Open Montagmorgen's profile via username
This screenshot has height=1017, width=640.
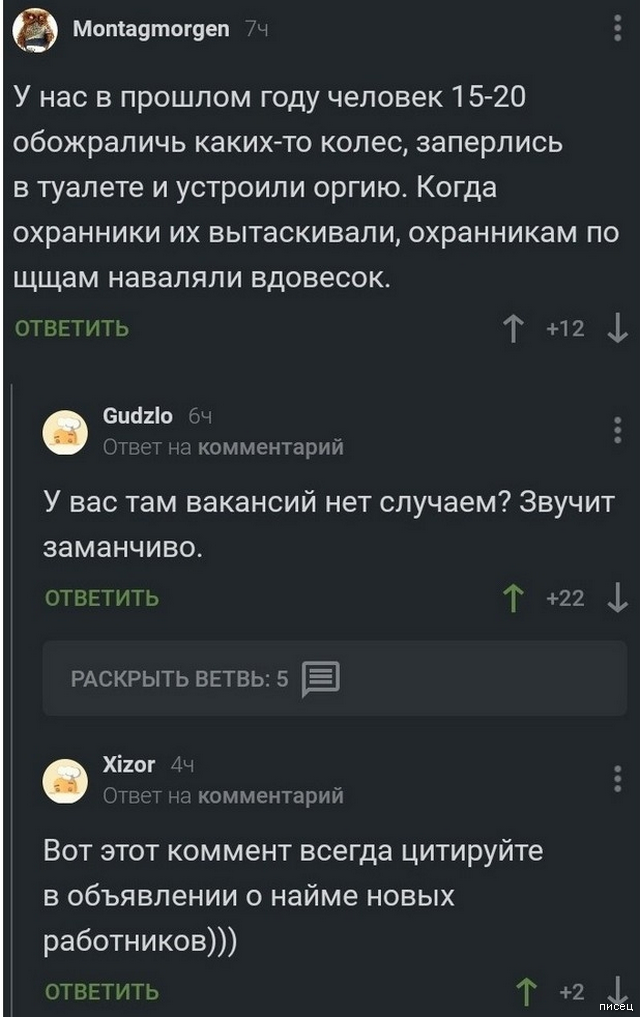(x=150, y=28)
